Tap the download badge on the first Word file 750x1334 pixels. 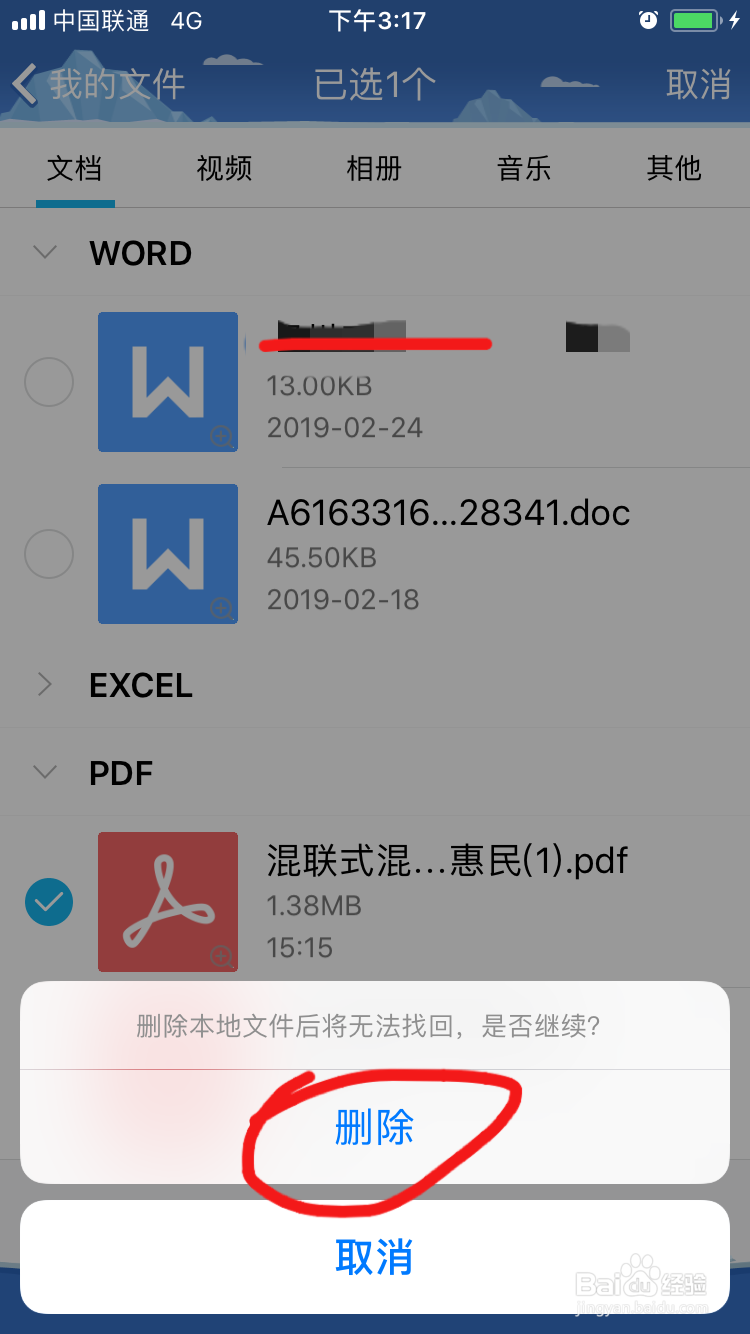(221, 437)
